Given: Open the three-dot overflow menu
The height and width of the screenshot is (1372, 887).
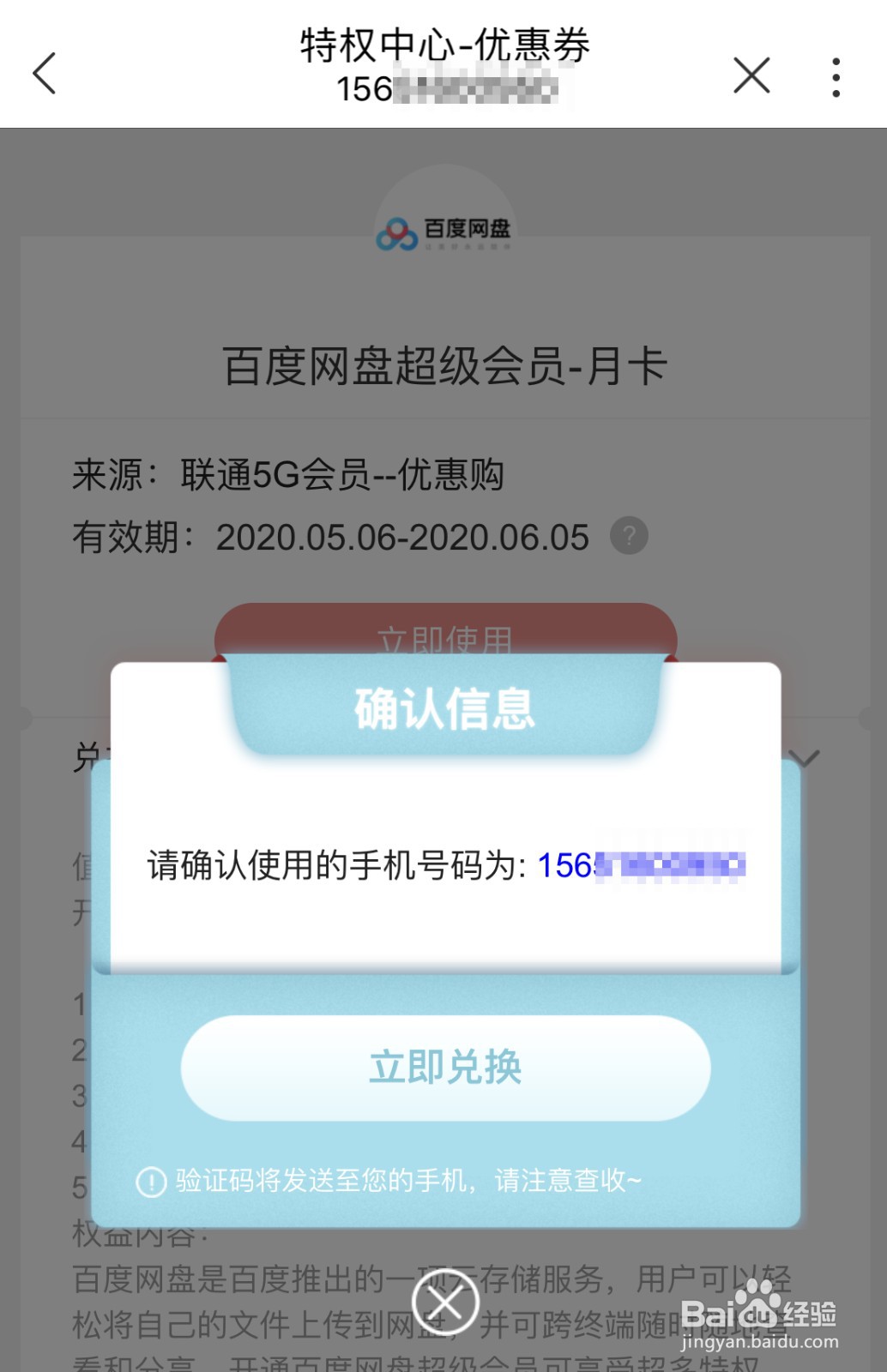Looking at the screenshot, I should [x=836, y=76].
